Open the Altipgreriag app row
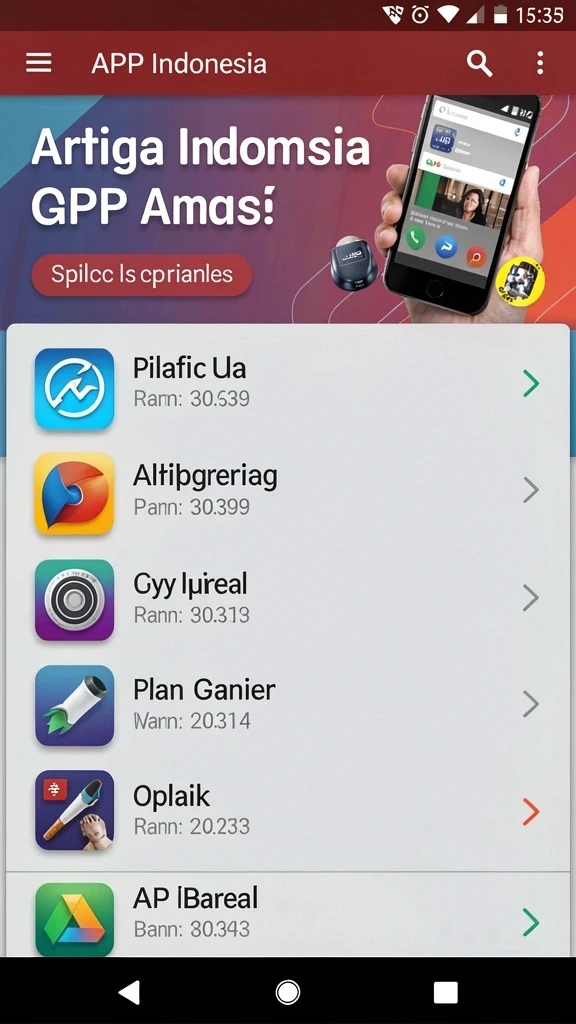Screen dimensions: 576x1024 click(288, 490)
